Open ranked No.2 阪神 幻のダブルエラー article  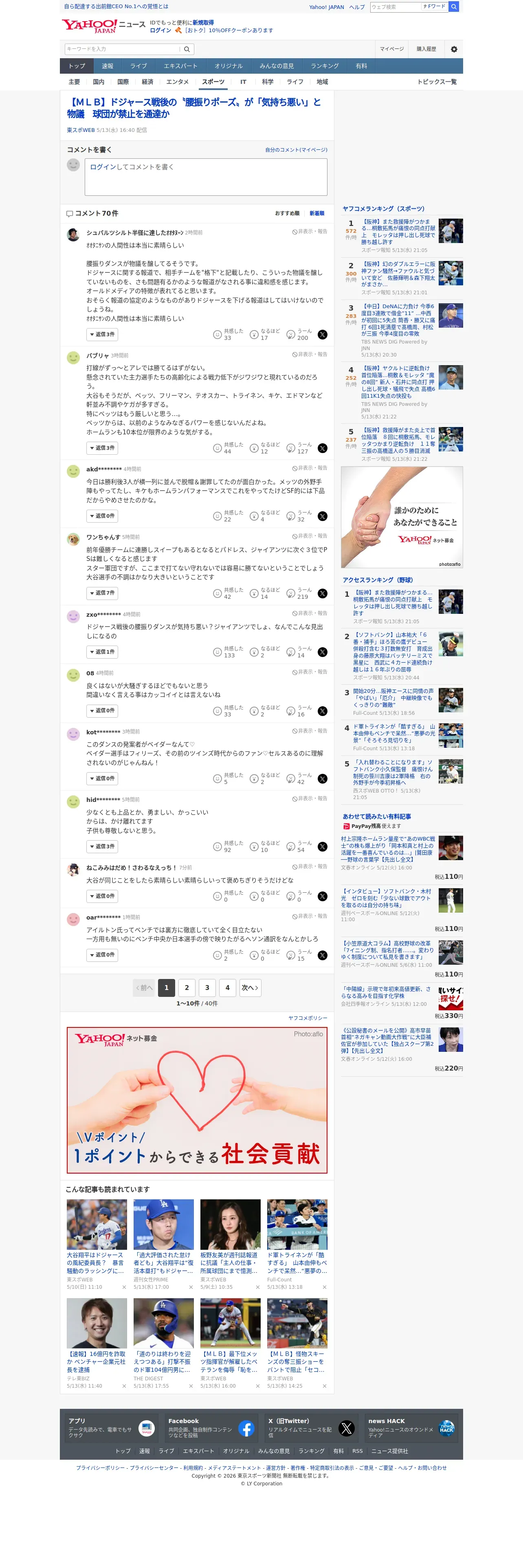pos(398,274)
